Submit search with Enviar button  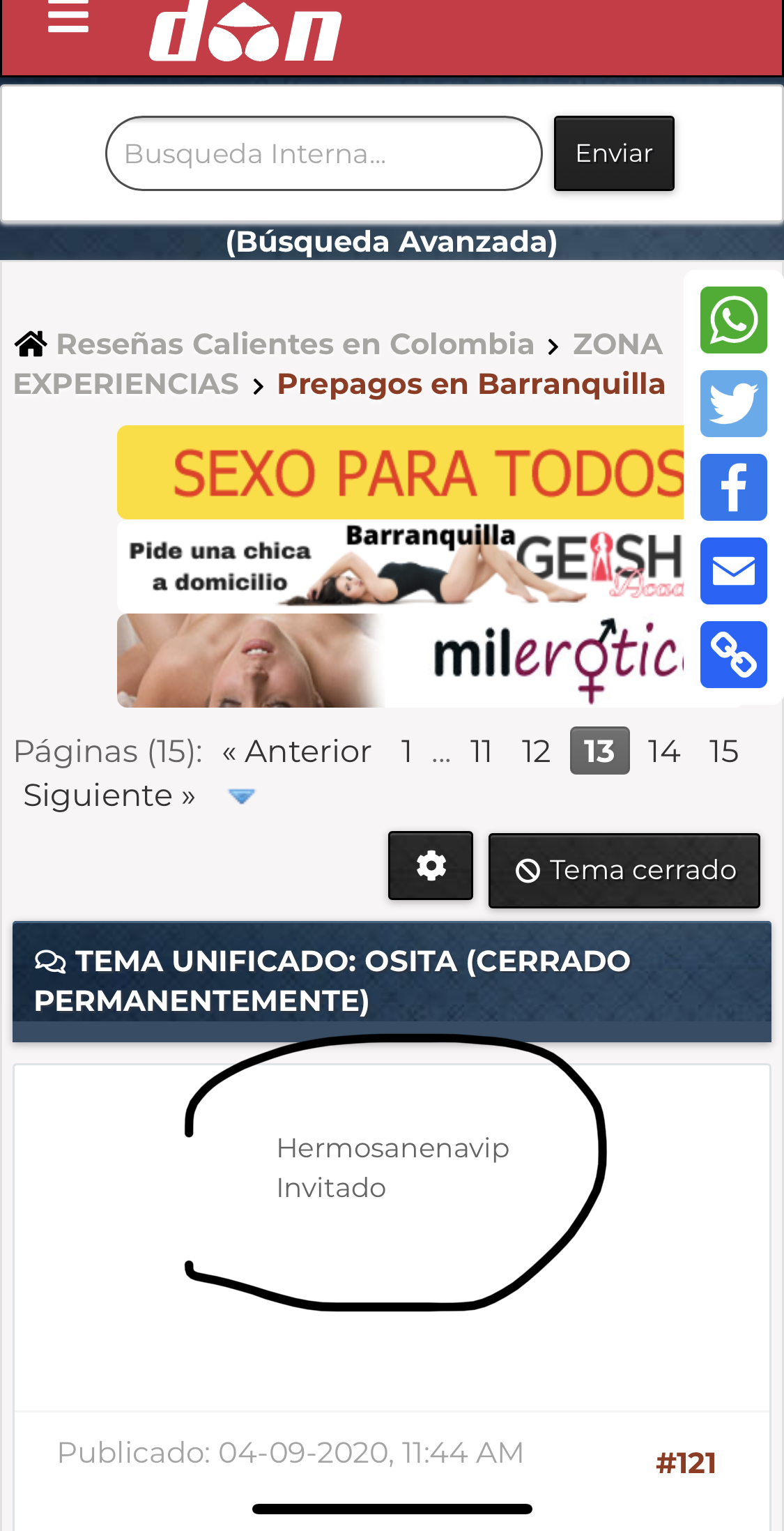[x=614, y=153]
